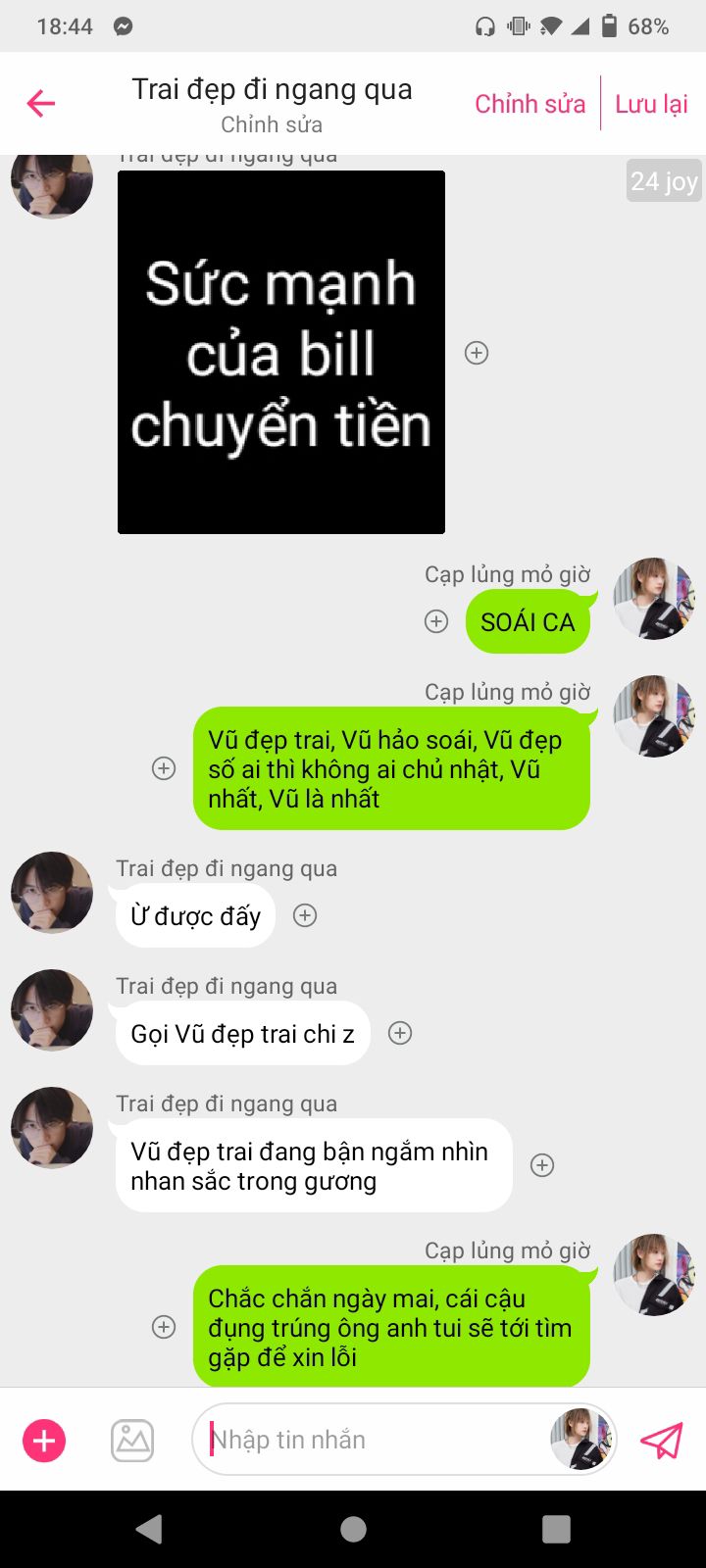Screen dimensions: 706x1568
Task: Tap the plus icon beside the bill image
Action: point(477,353)
